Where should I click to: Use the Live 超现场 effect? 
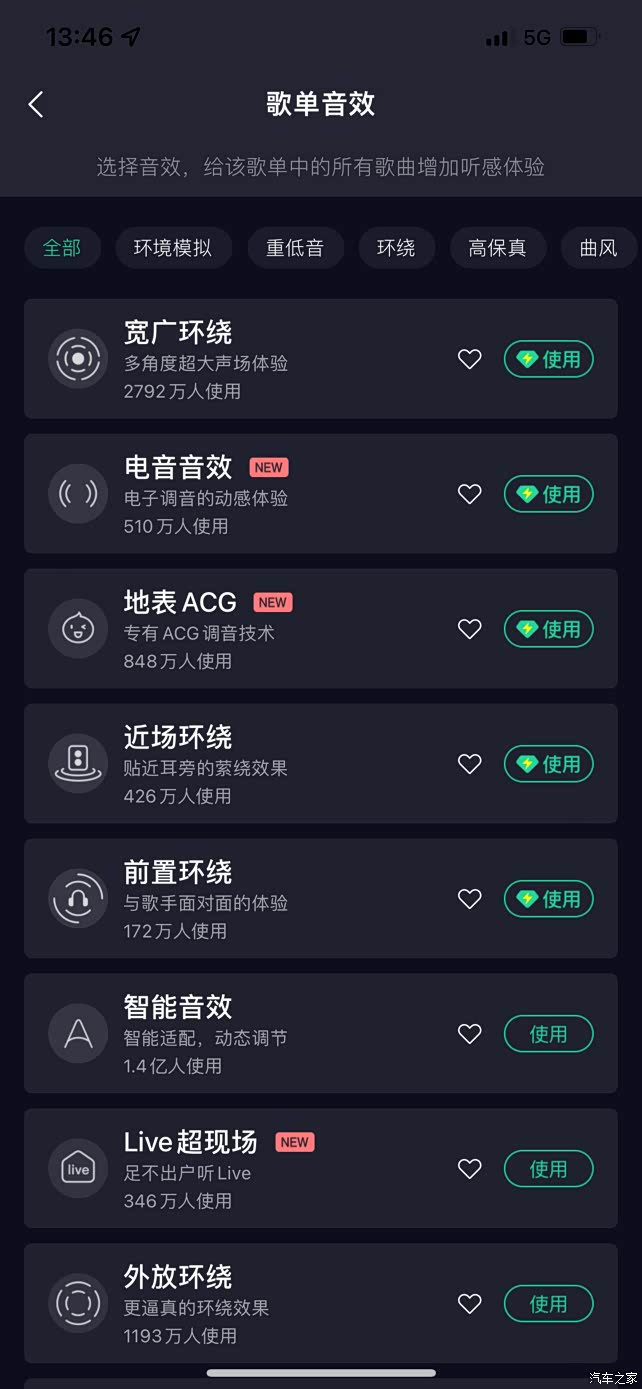coord(548,1169)
